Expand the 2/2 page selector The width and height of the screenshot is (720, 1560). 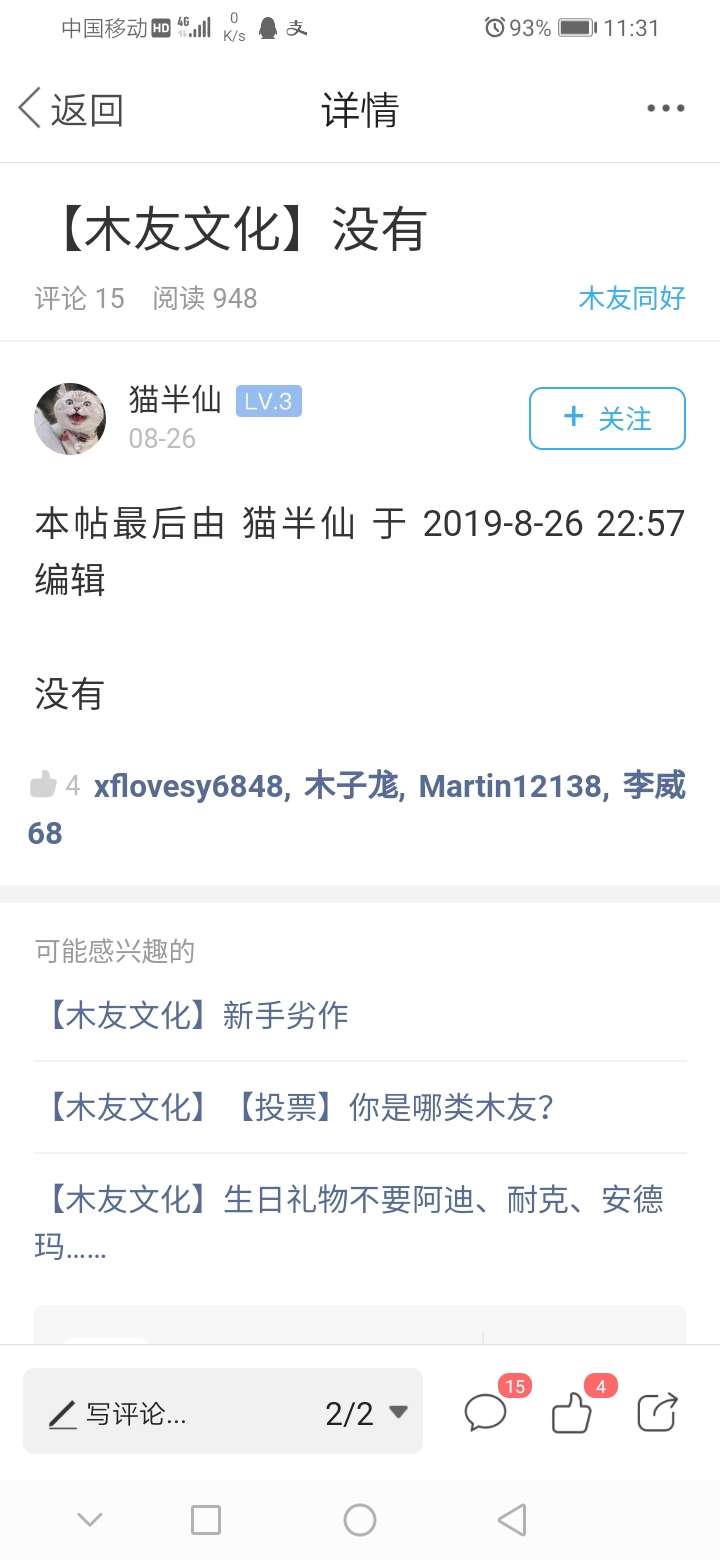pos(367,1413)
